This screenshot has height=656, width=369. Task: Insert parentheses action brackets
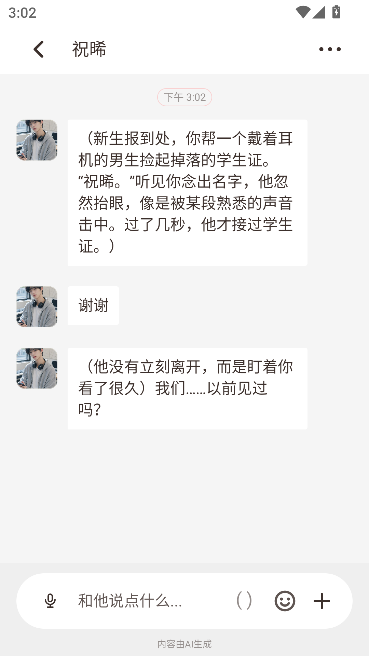point(244,601)
